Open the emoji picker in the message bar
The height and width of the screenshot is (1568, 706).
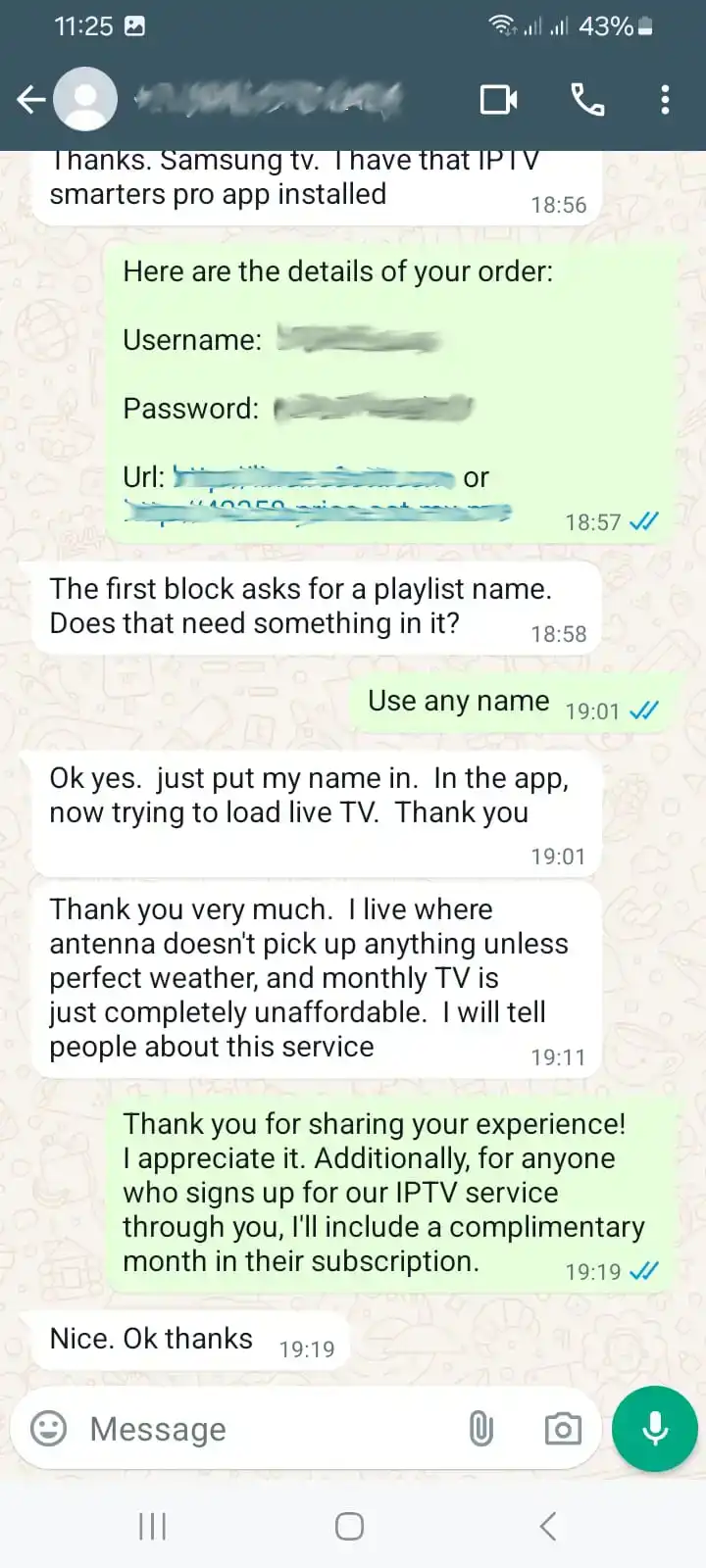[x=48, y=1429]
